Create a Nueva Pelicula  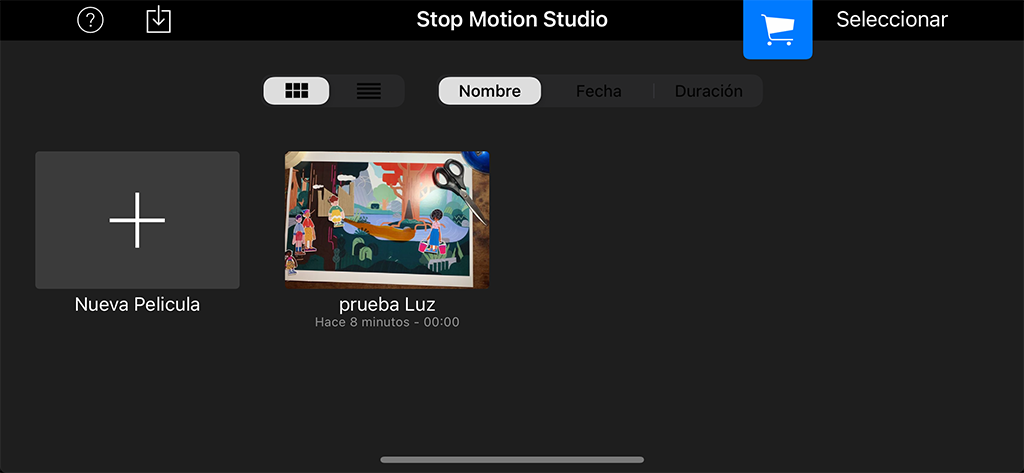pos(137,220)
